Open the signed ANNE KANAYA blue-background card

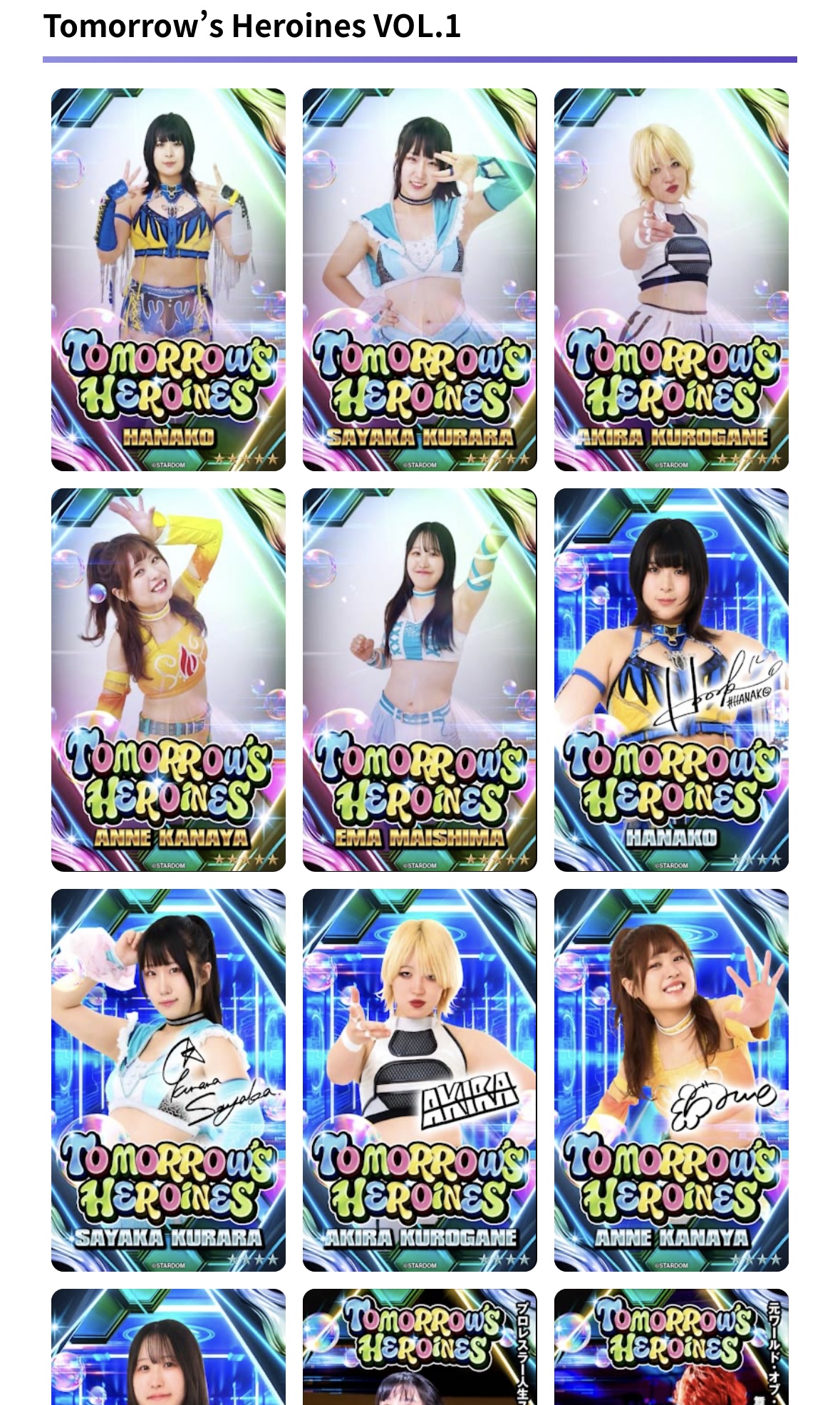[671, 1079]
